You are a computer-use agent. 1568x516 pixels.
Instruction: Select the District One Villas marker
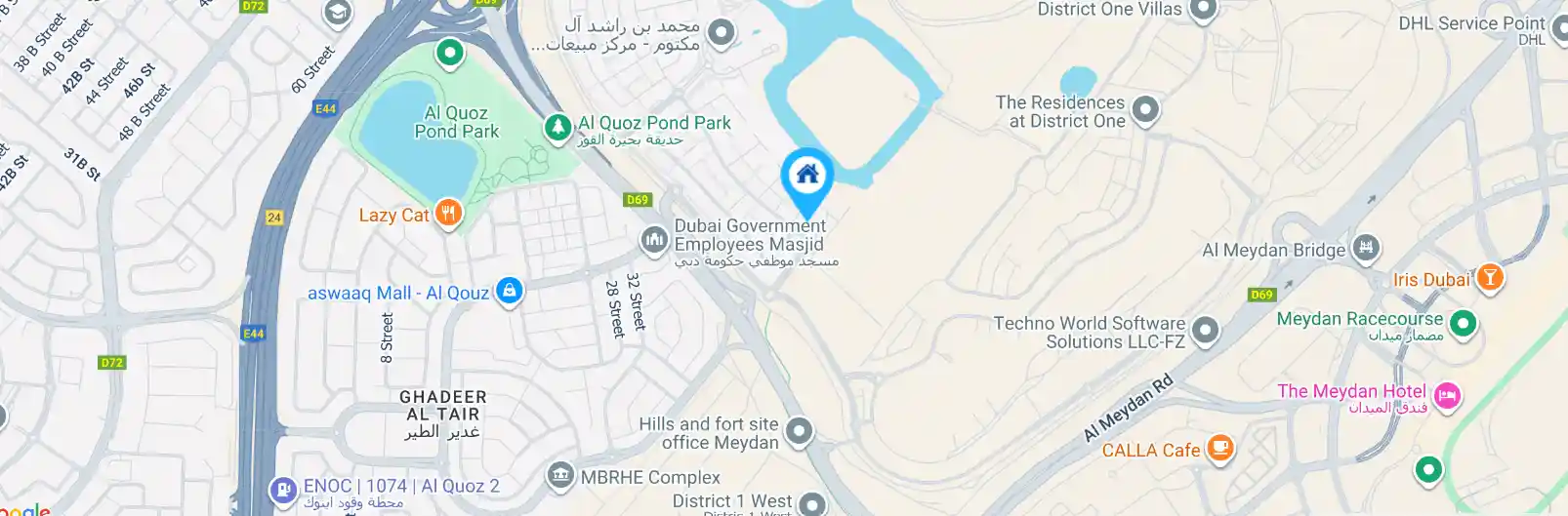(1203, 10)
